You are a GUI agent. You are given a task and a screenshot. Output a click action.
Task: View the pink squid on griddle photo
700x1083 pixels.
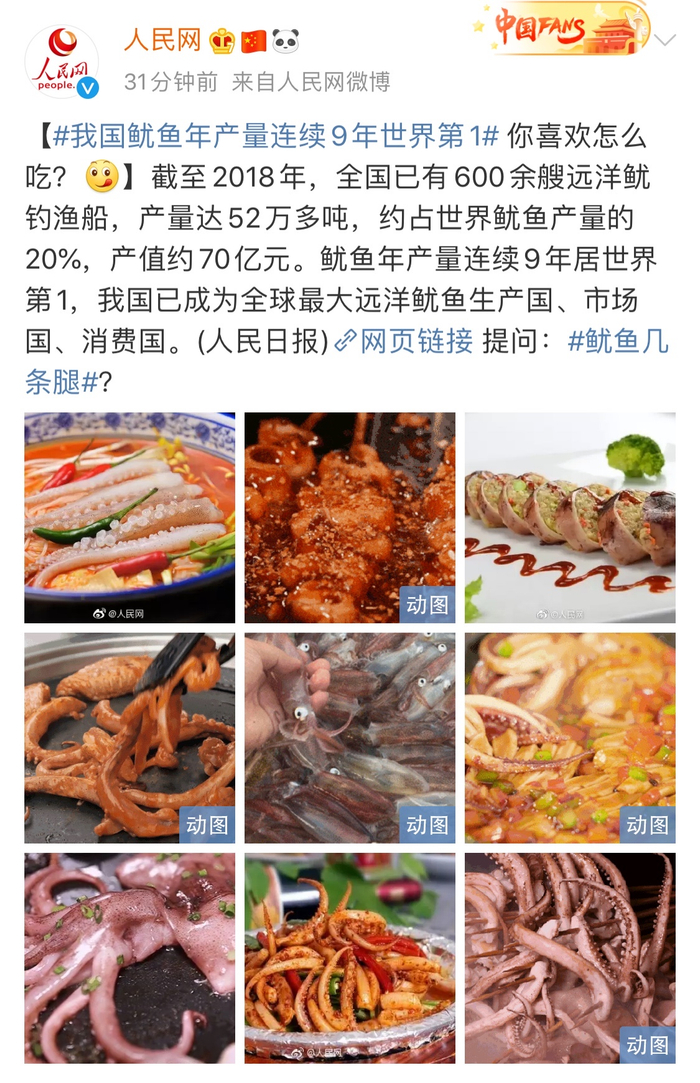point(130,957)
